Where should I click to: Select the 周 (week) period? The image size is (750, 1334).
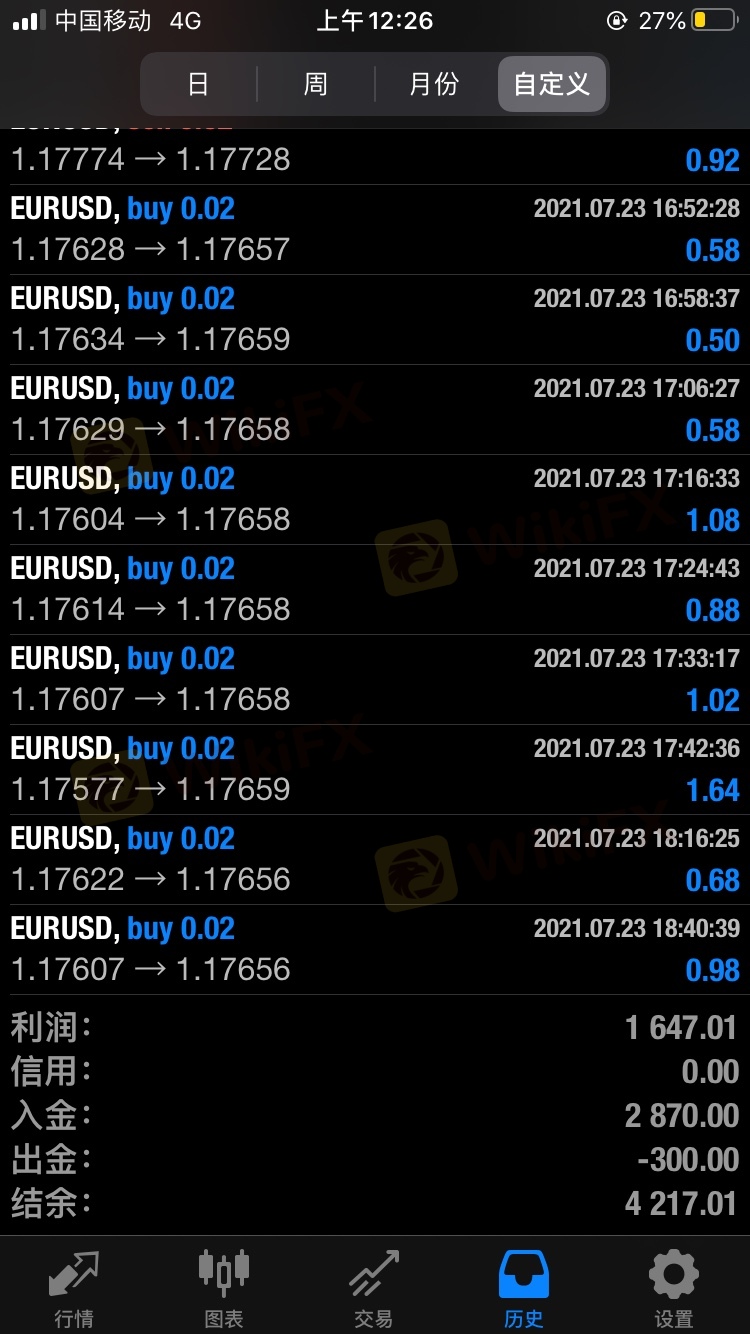tap(316, 84)
